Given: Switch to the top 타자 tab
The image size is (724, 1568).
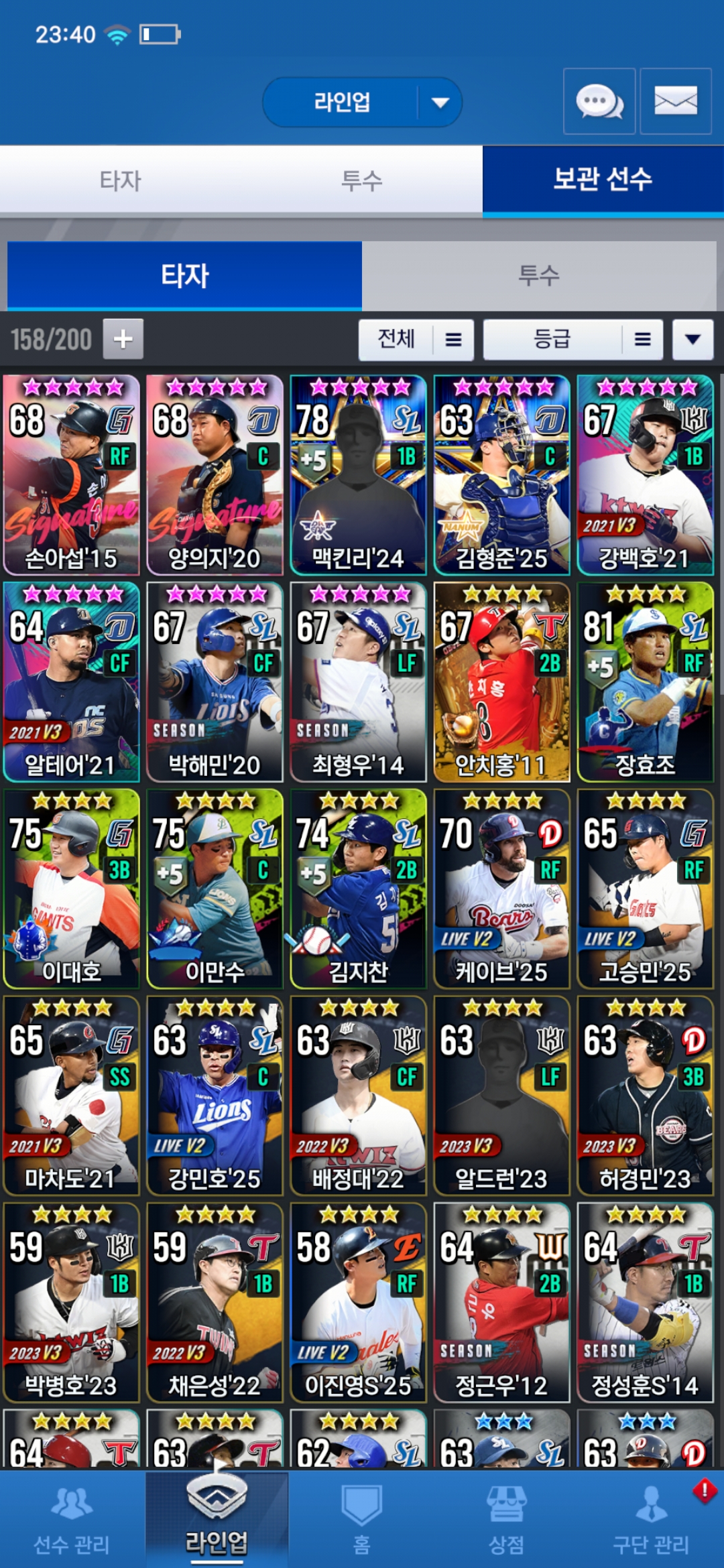Looking at the screenshot, I should pos(121,180).
